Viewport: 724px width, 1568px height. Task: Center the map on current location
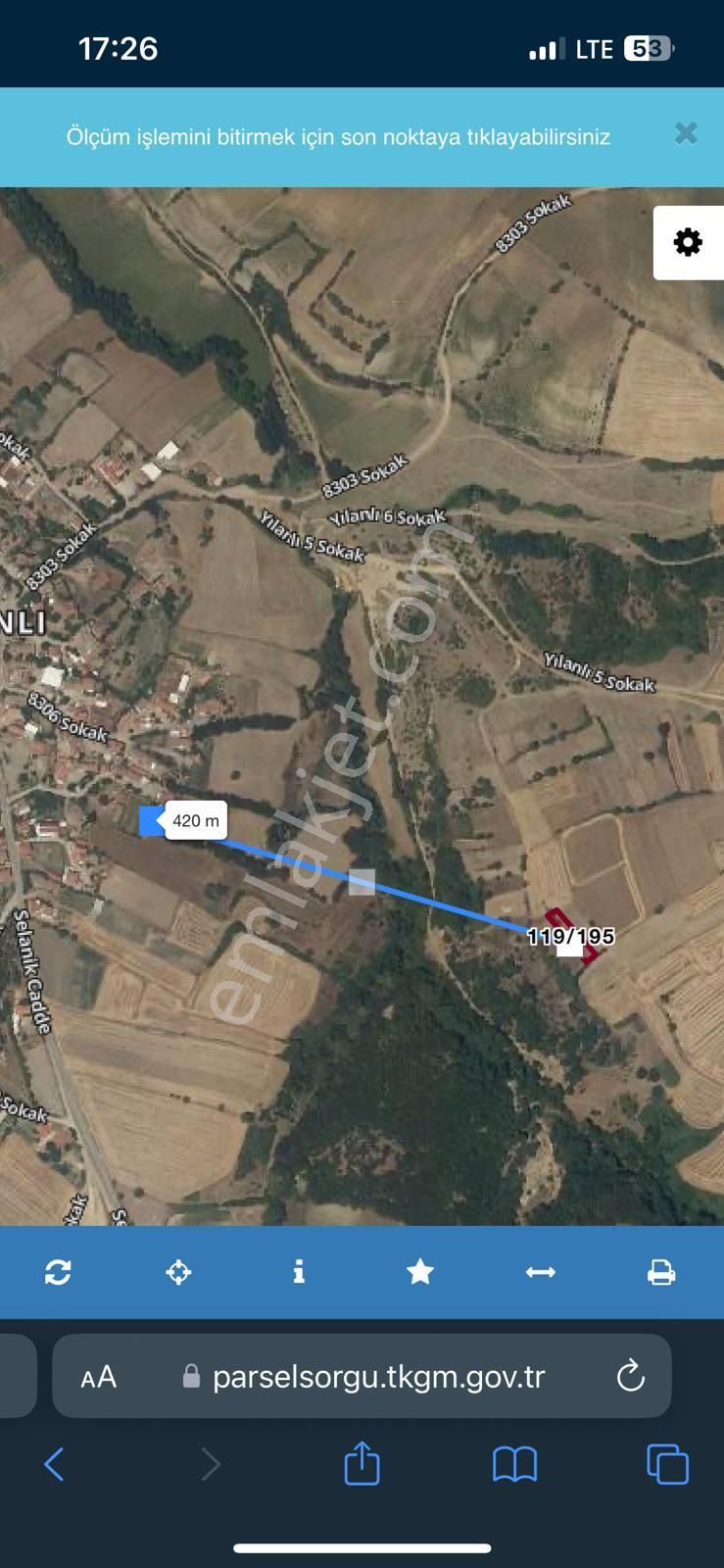(x=178, y=1272)
